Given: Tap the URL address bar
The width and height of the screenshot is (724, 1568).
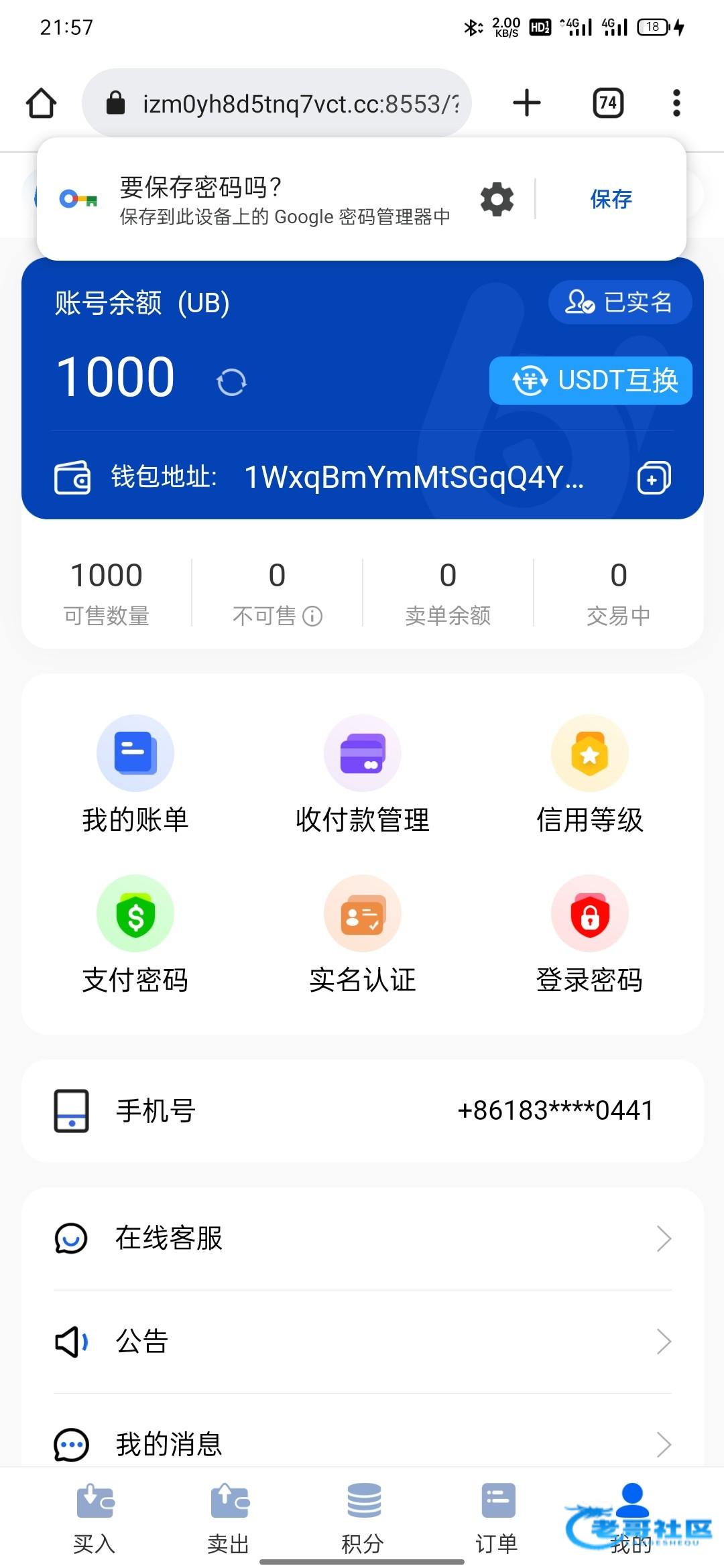Looking at the screenshot, I should point(277,103).
